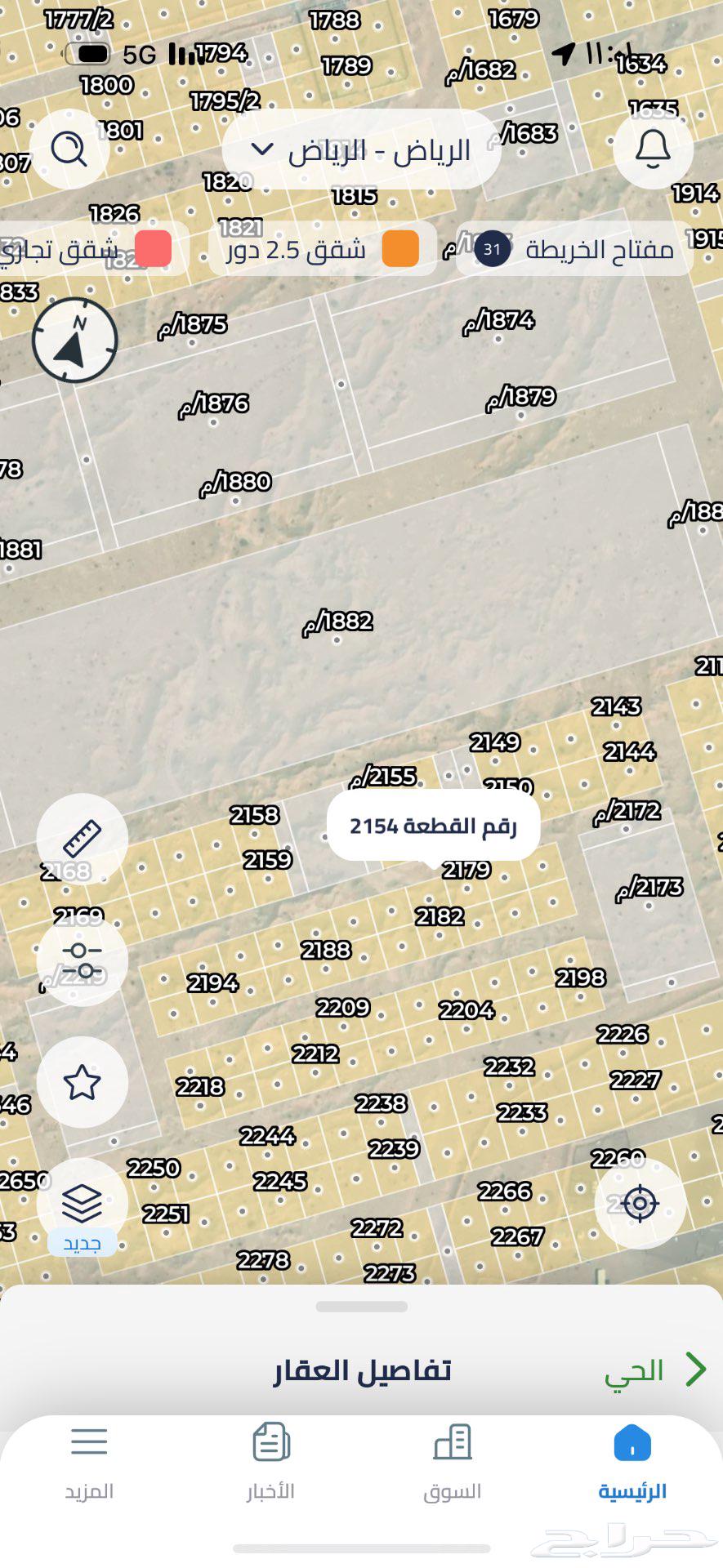
Task: Switch to the السوق tab
Action: coord(452,1462)
